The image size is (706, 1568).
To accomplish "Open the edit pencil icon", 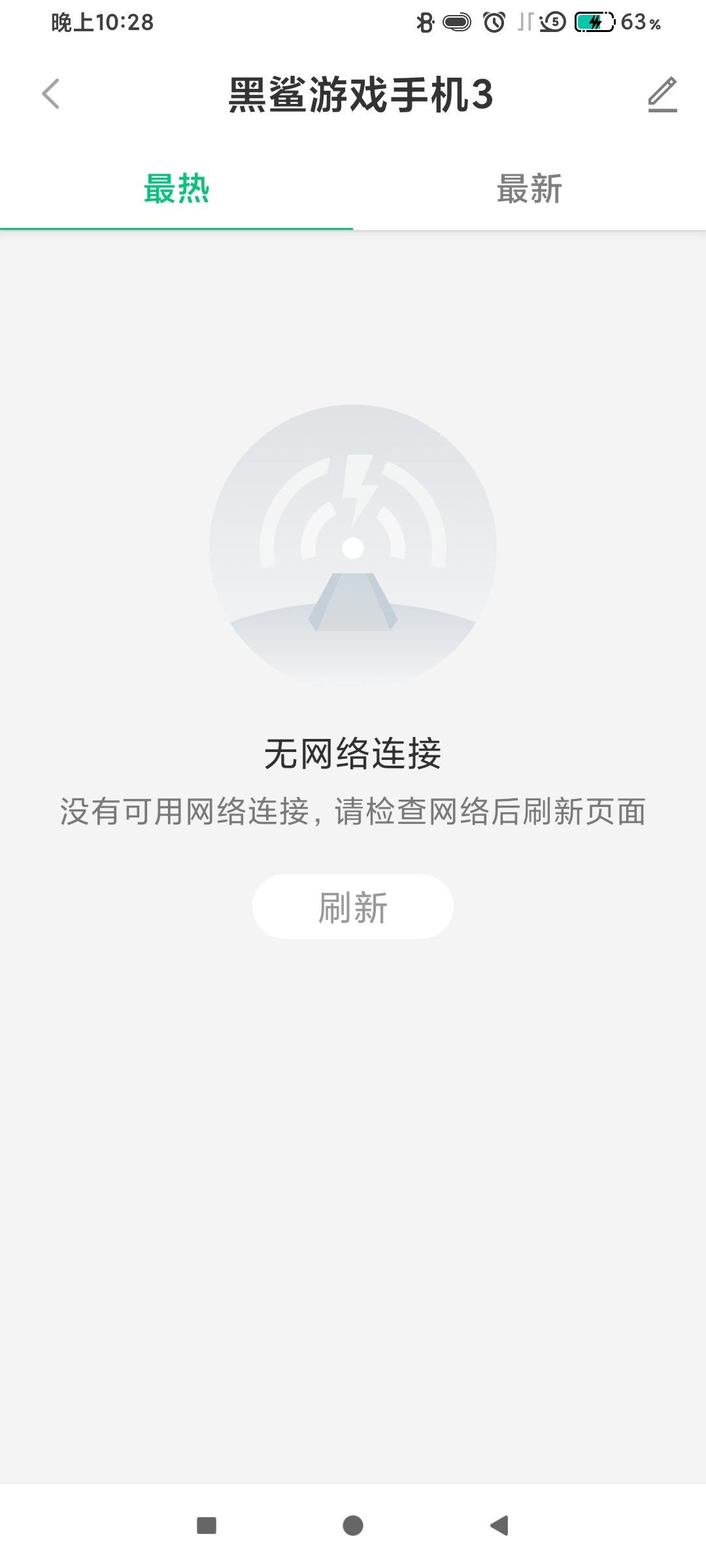I will coord(662,95).
